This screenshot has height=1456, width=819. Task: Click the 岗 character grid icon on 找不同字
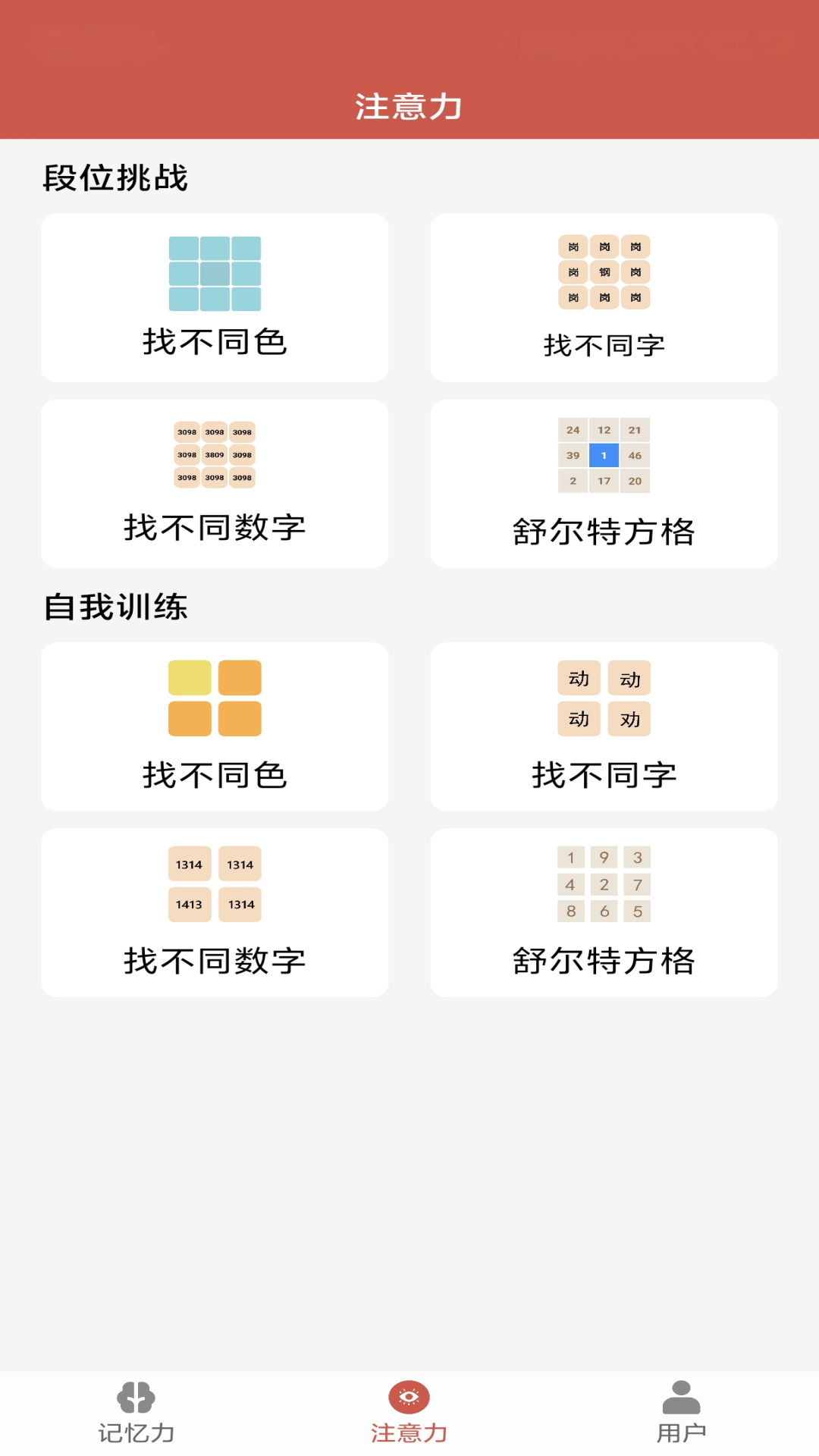pyautogui.click(x=604, y=271)
